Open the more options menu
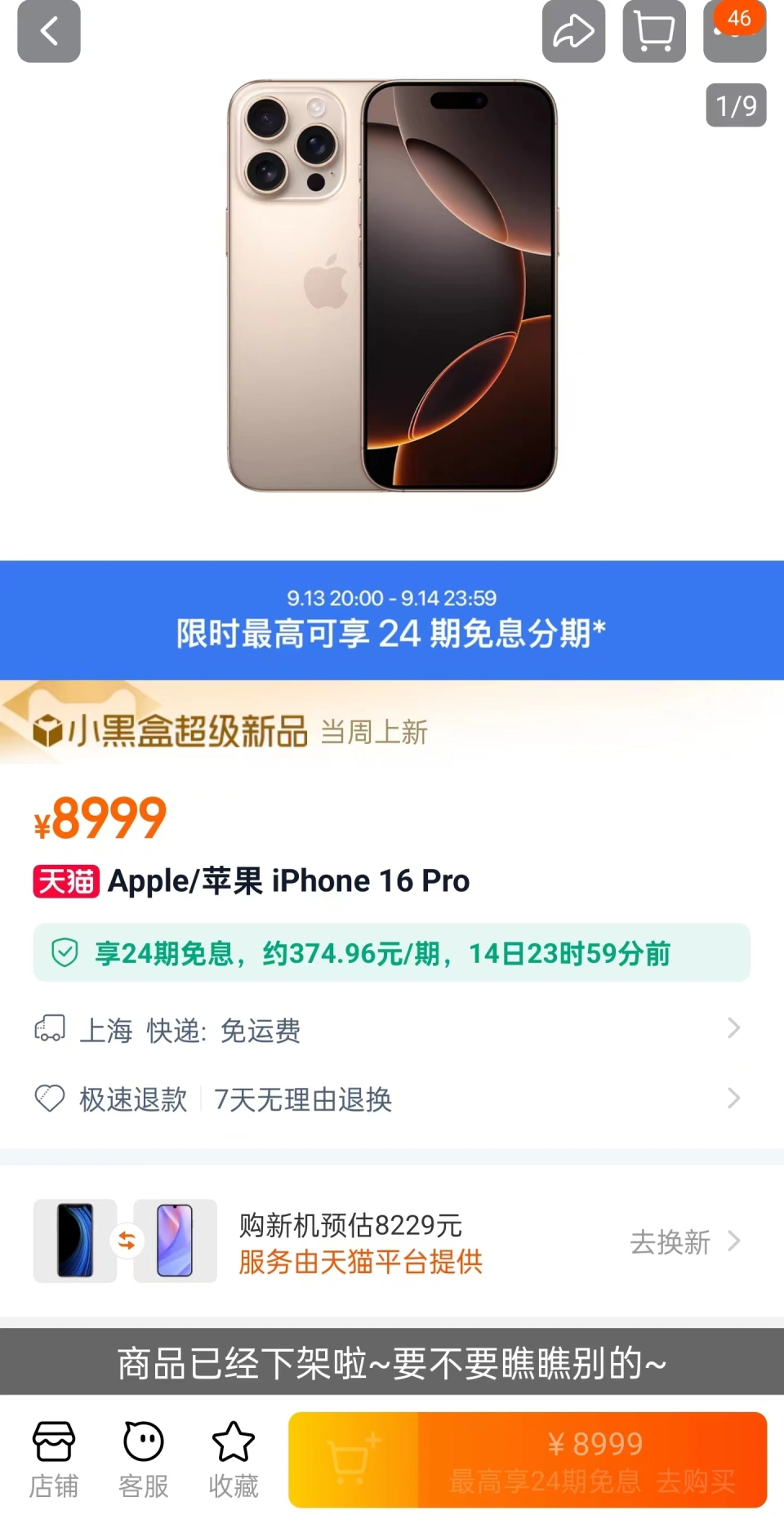The height and width of the screenshot is (1515, 784). click(x=734, y=32)
